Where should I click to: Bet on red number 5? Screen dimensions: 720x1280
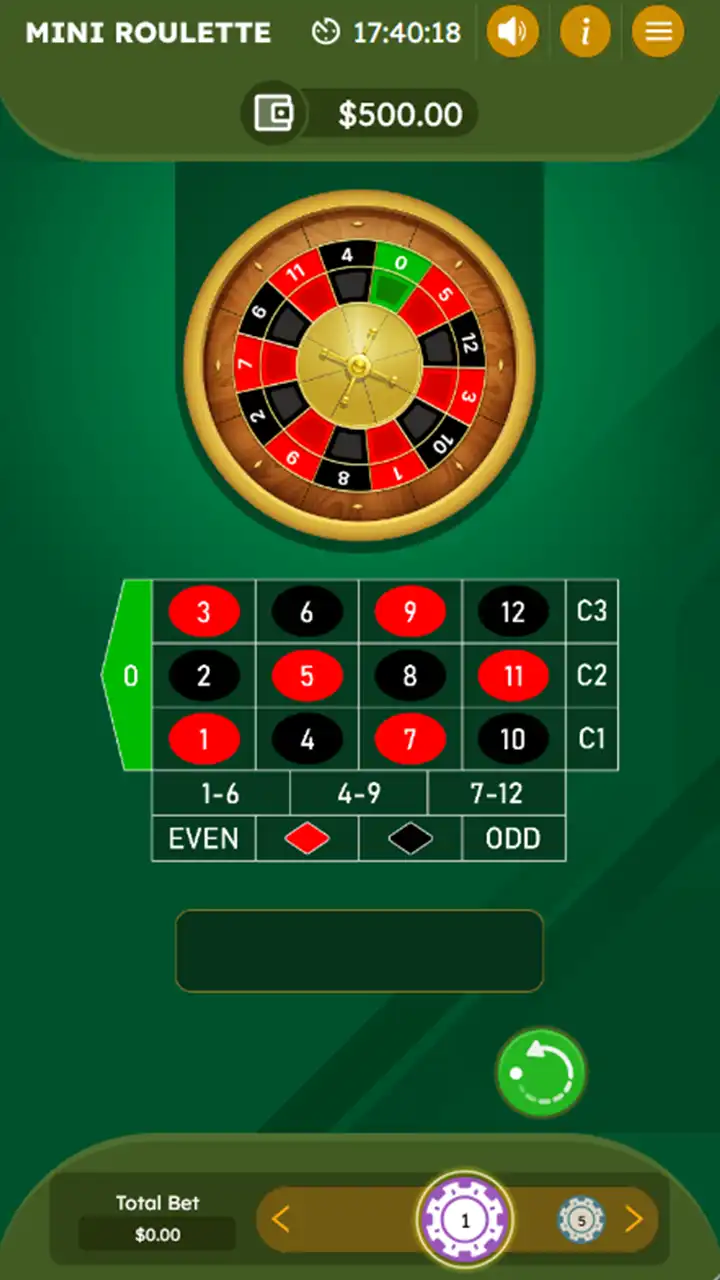(307, 676)
